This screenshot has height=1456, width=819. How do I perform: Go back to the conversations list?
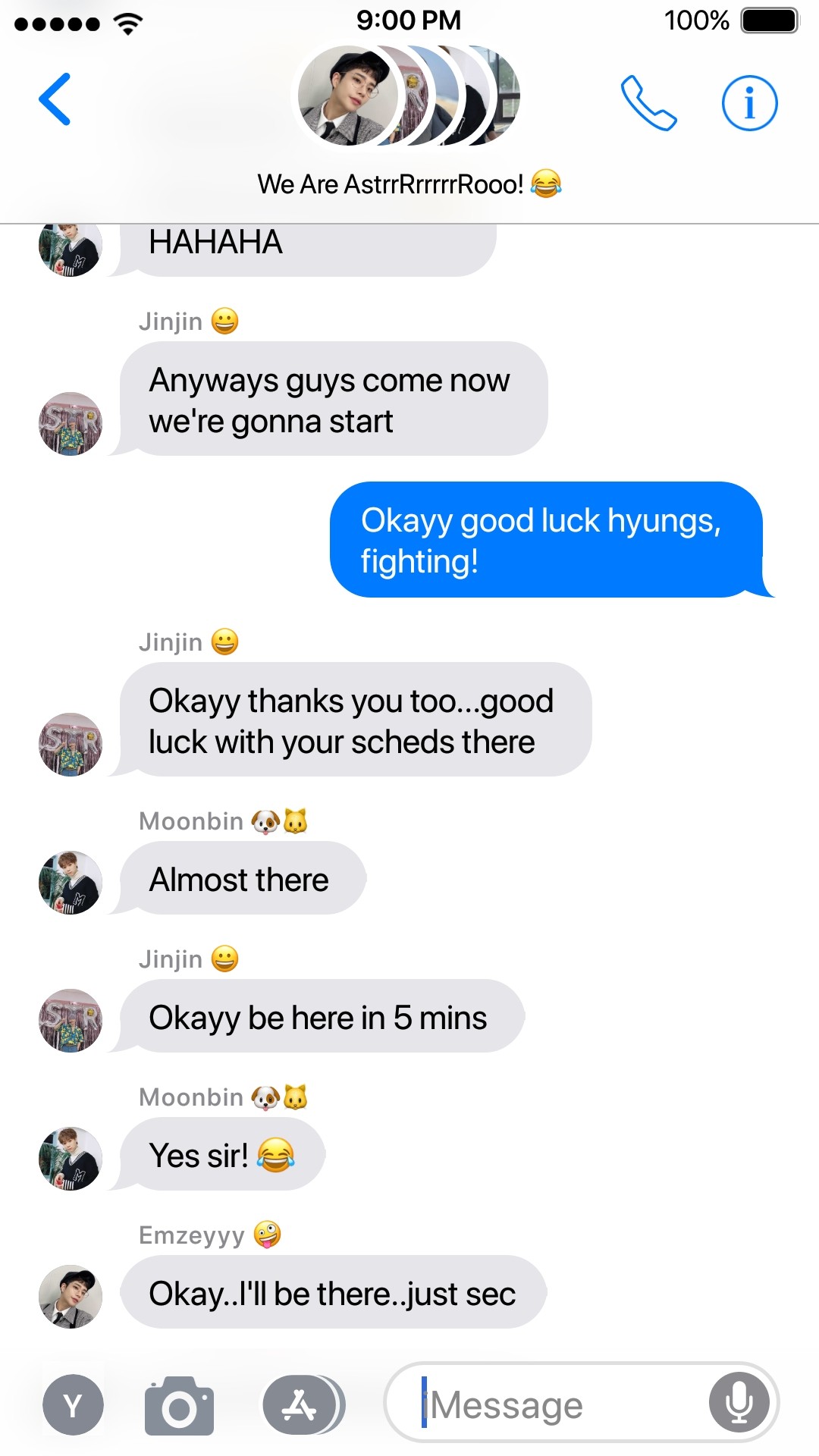pyautogui.click(x=55, y=99)
